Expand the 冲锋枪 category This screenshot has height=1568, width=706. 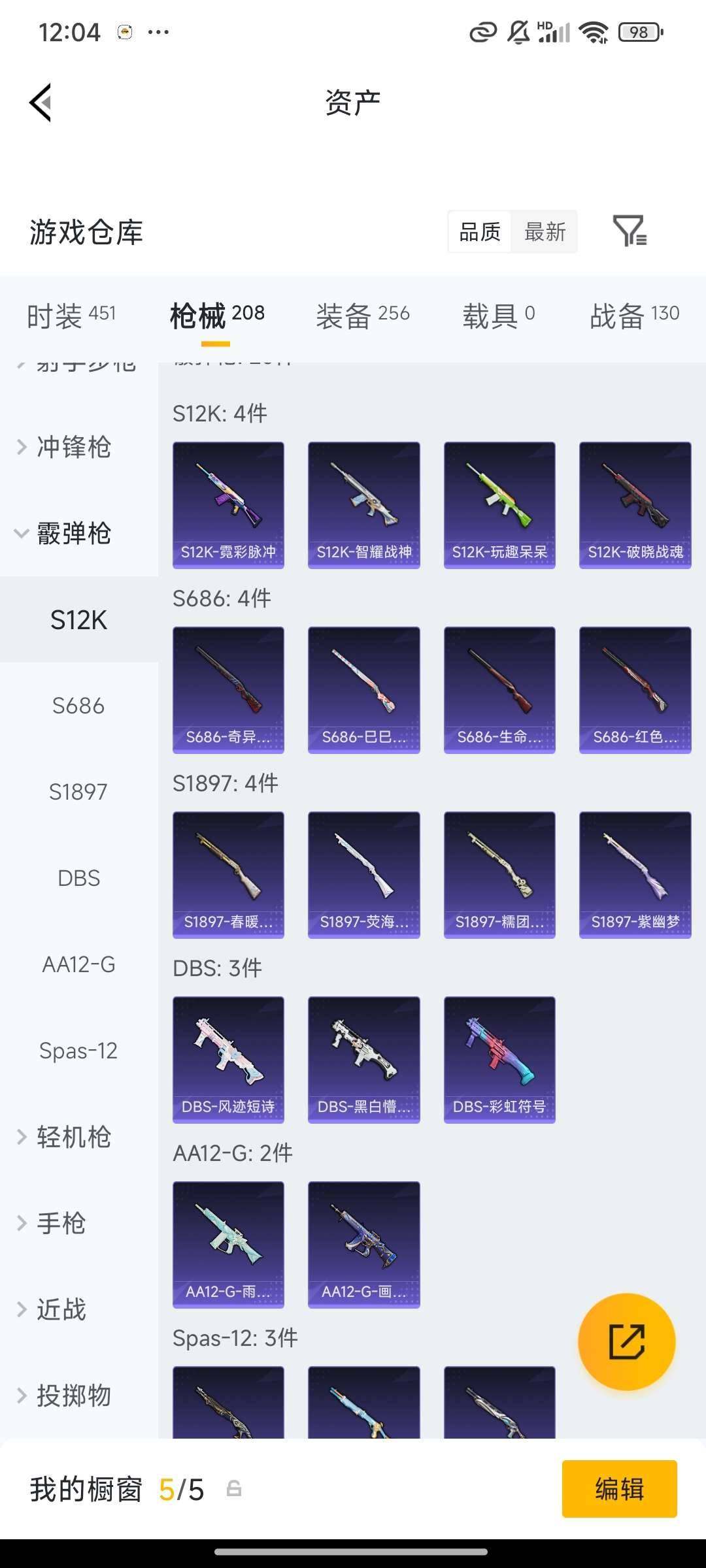73,448
